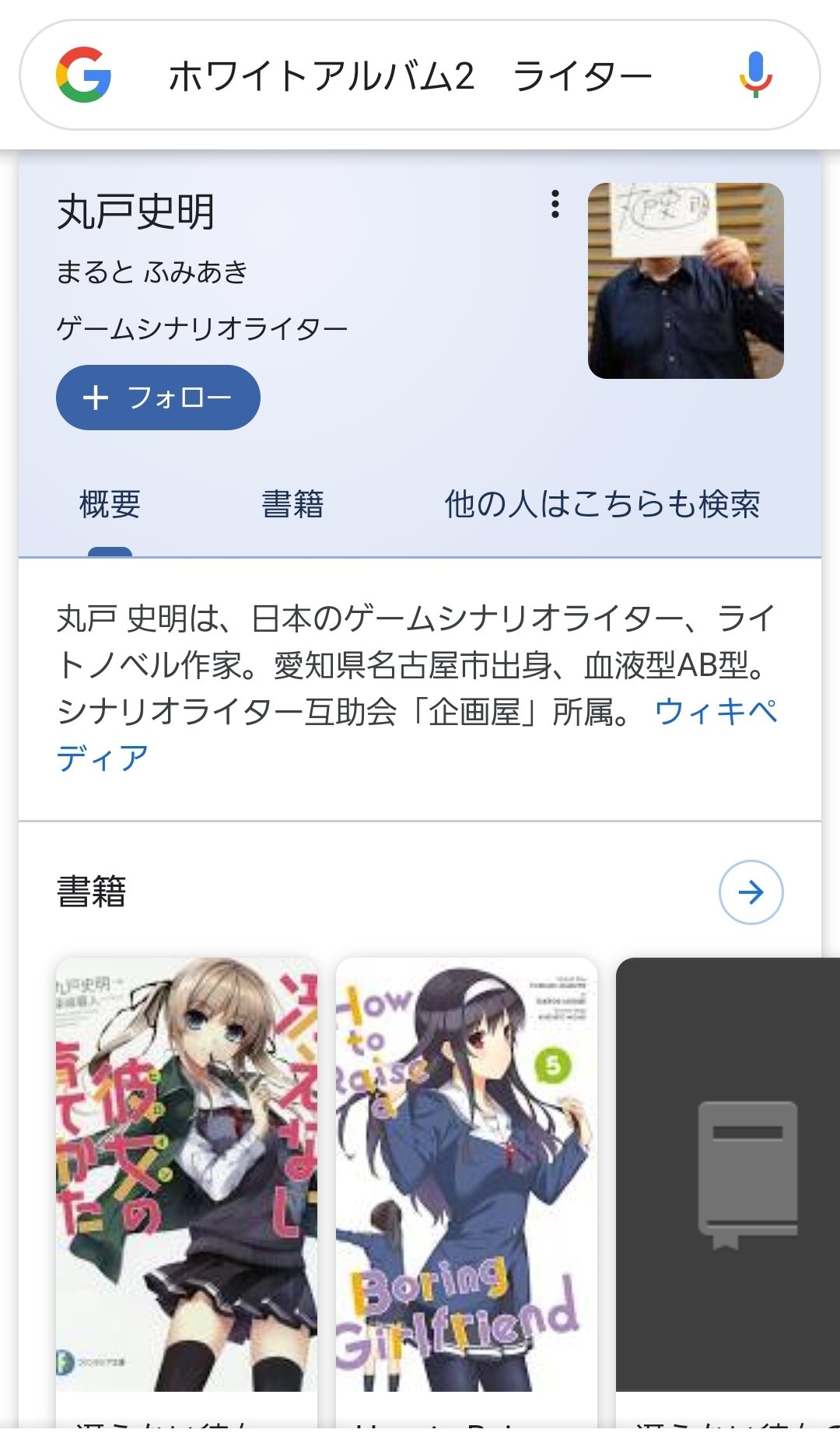Open the three-dot menu beside 丸戸史明
840x1433 pixels.
(555, 204)
